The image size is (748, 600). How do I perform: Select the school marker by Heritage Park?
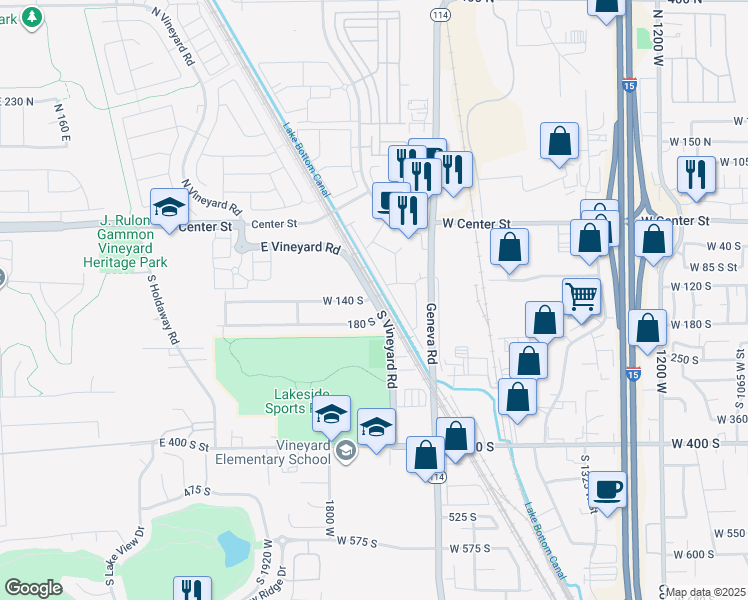tap(170, 208)
